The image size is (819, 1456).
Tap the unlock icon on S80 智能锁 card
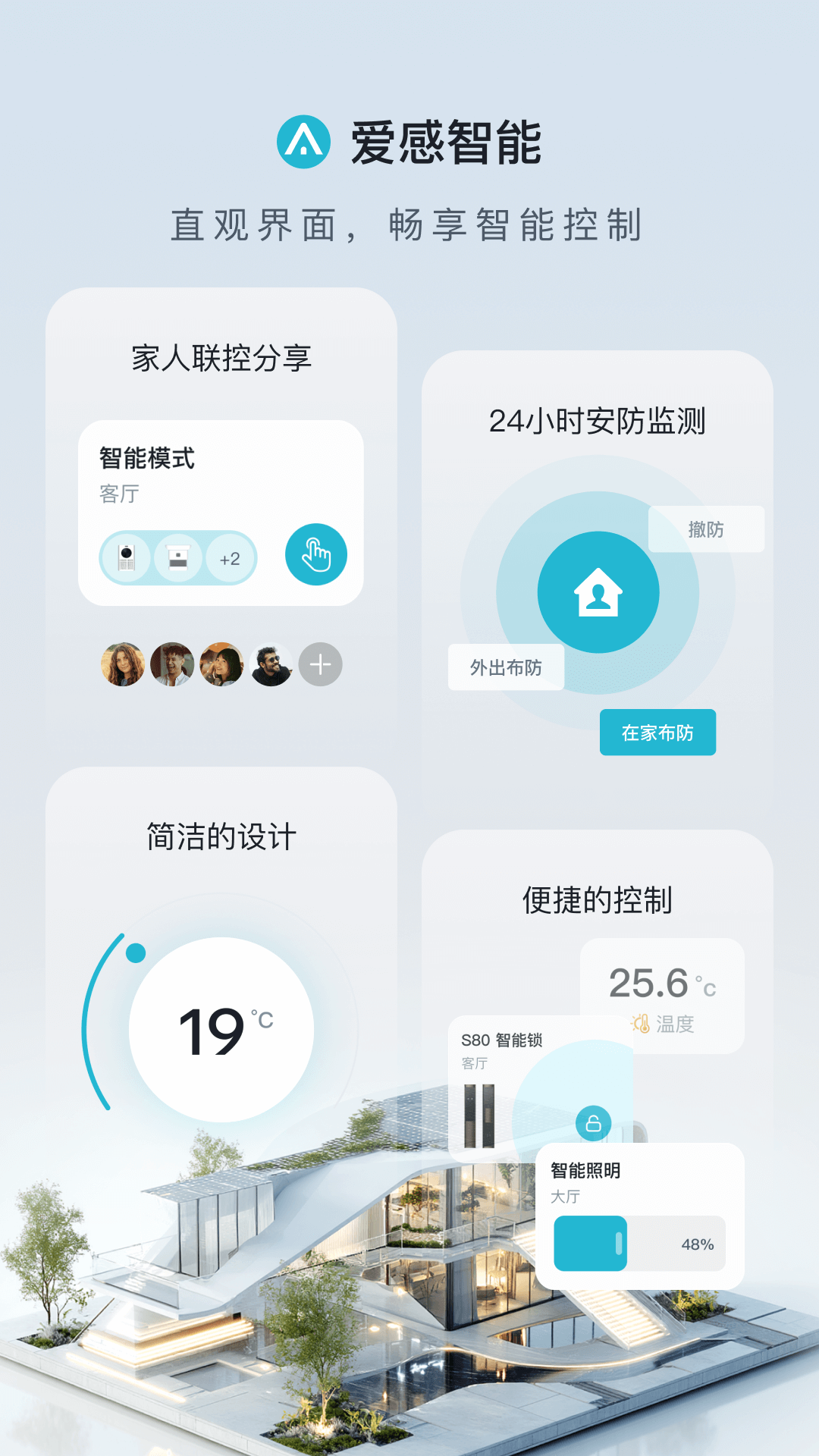594,1125
